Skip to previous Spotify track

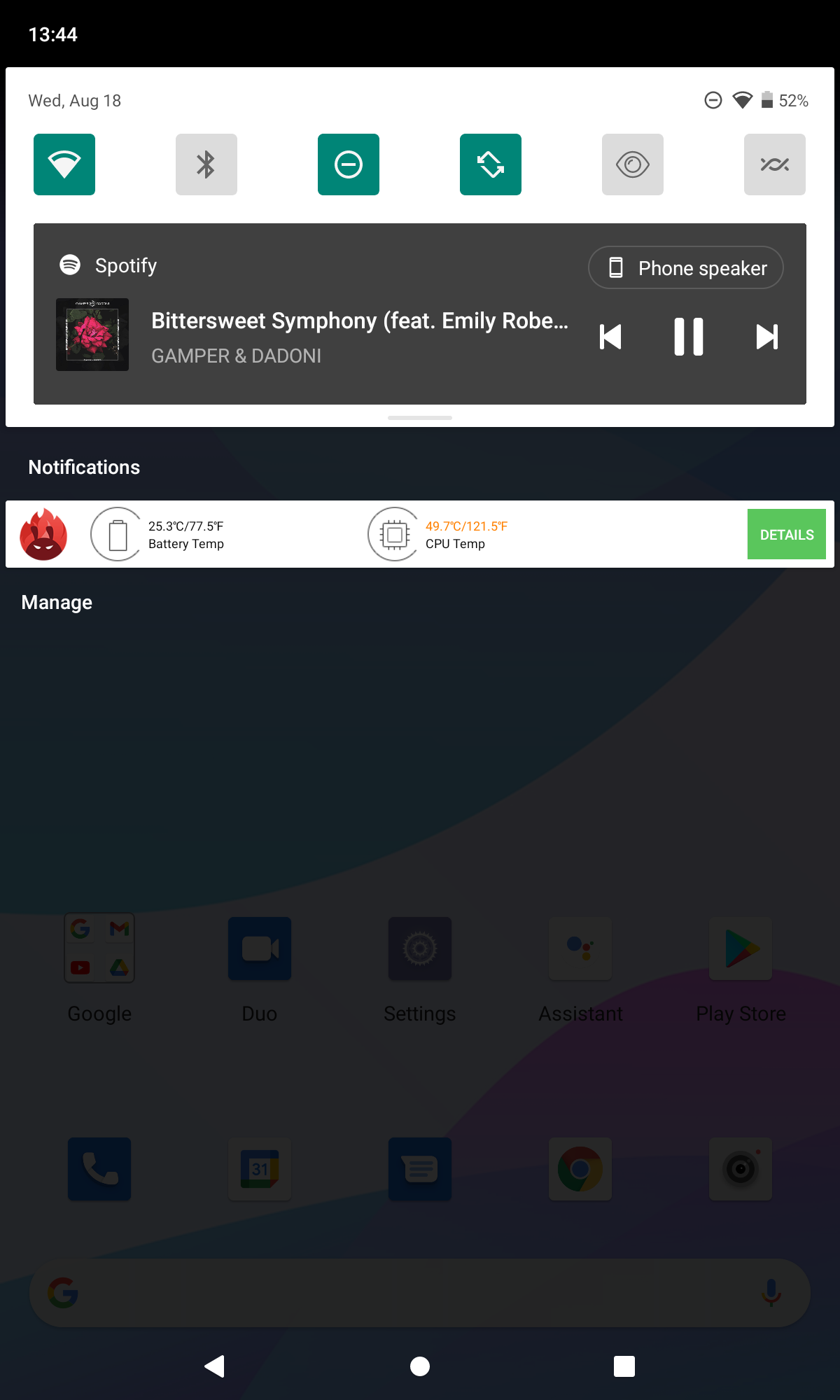click(x=610, y=337)
